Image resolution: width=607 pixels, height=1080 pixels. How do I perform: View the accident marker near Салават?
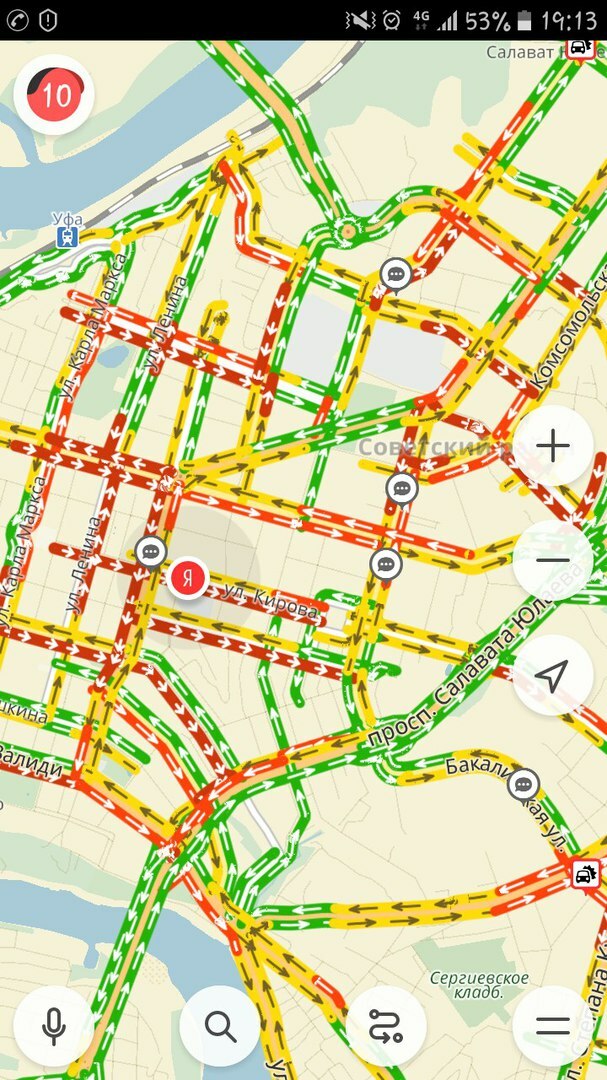point(579,48)
